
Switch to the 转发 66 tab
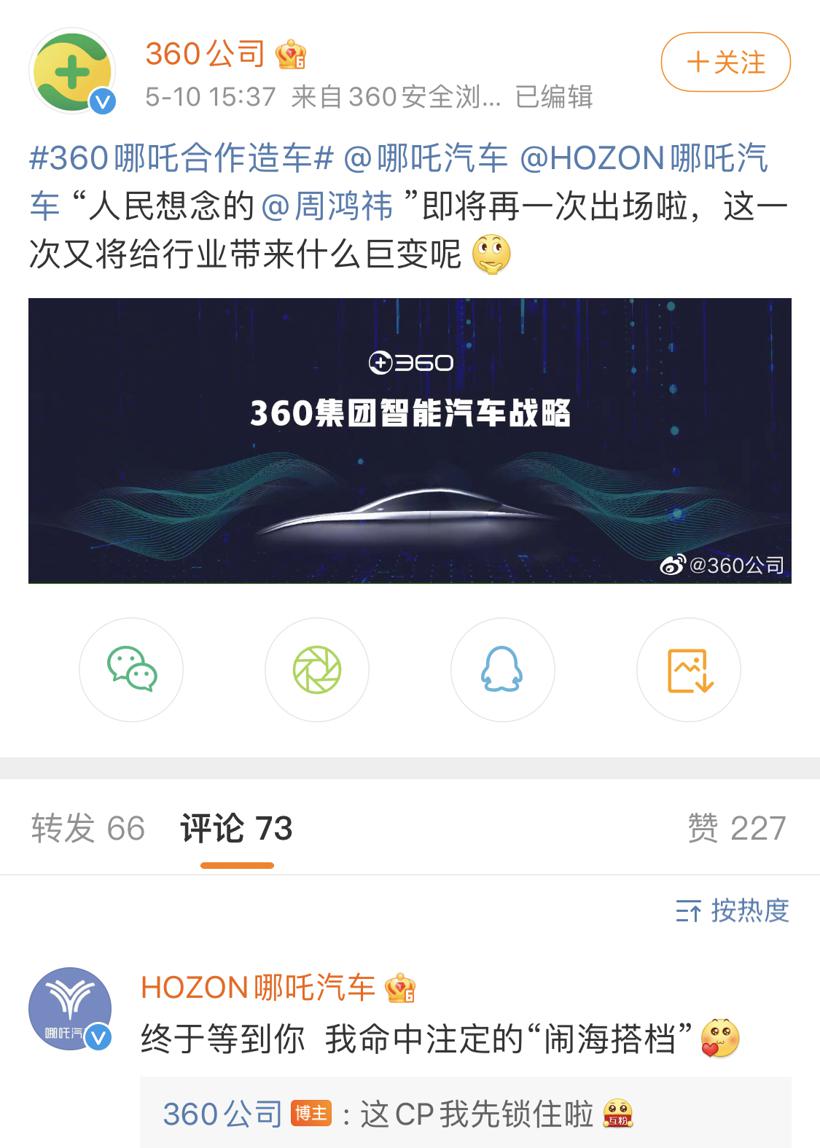tap(88, 828)
